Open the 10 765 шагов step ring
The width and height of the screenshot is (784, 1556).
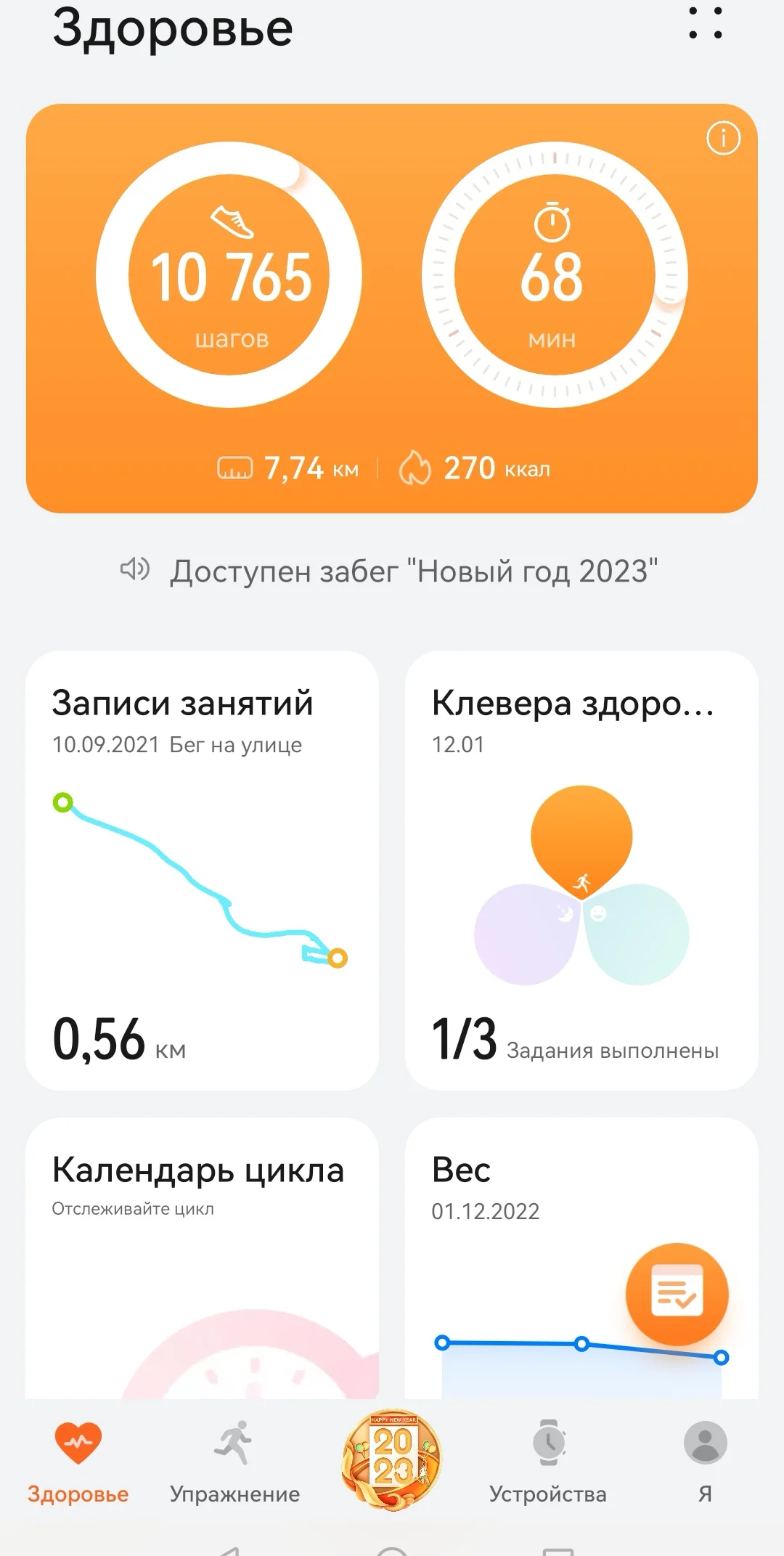pyautogui.click(x=229, y=275)
